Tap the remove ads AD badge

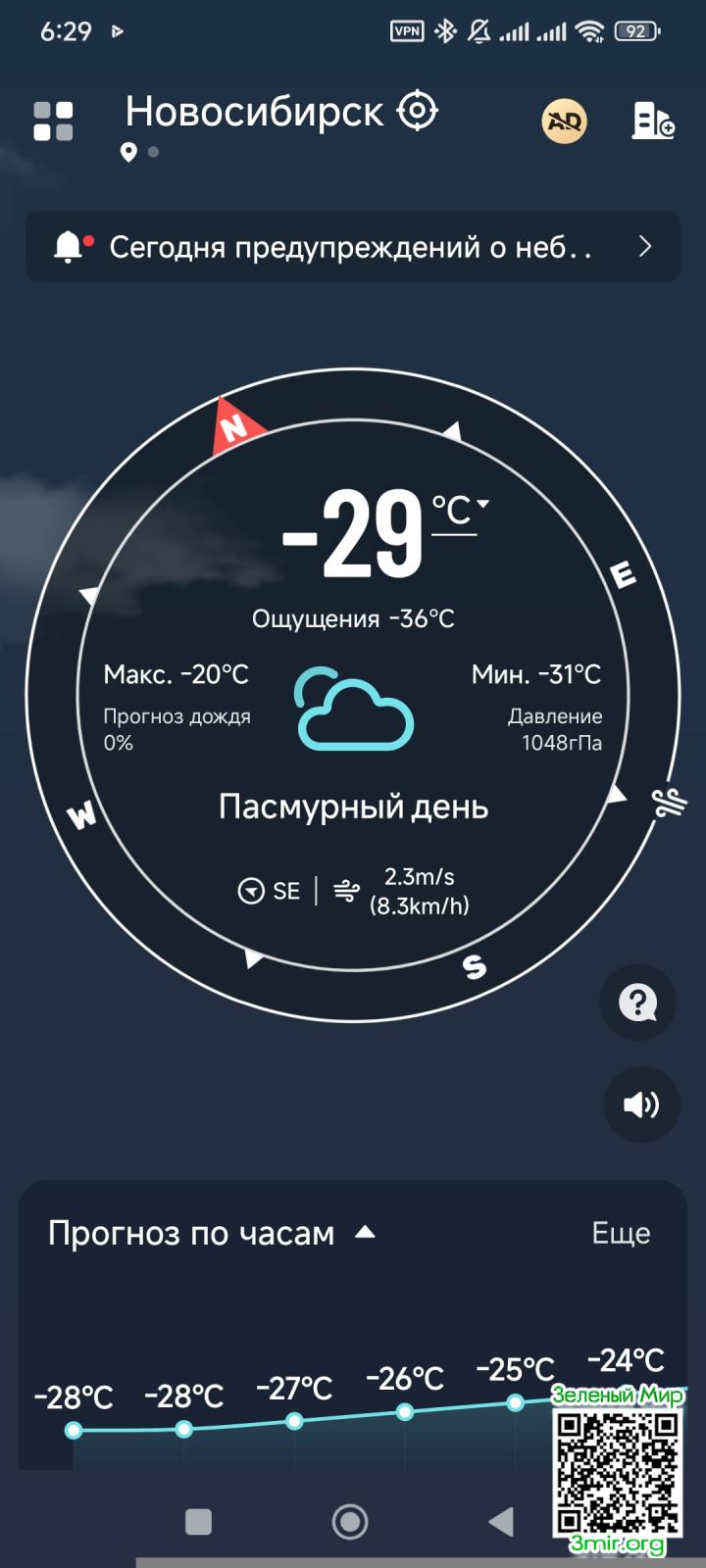pos(564,122)
